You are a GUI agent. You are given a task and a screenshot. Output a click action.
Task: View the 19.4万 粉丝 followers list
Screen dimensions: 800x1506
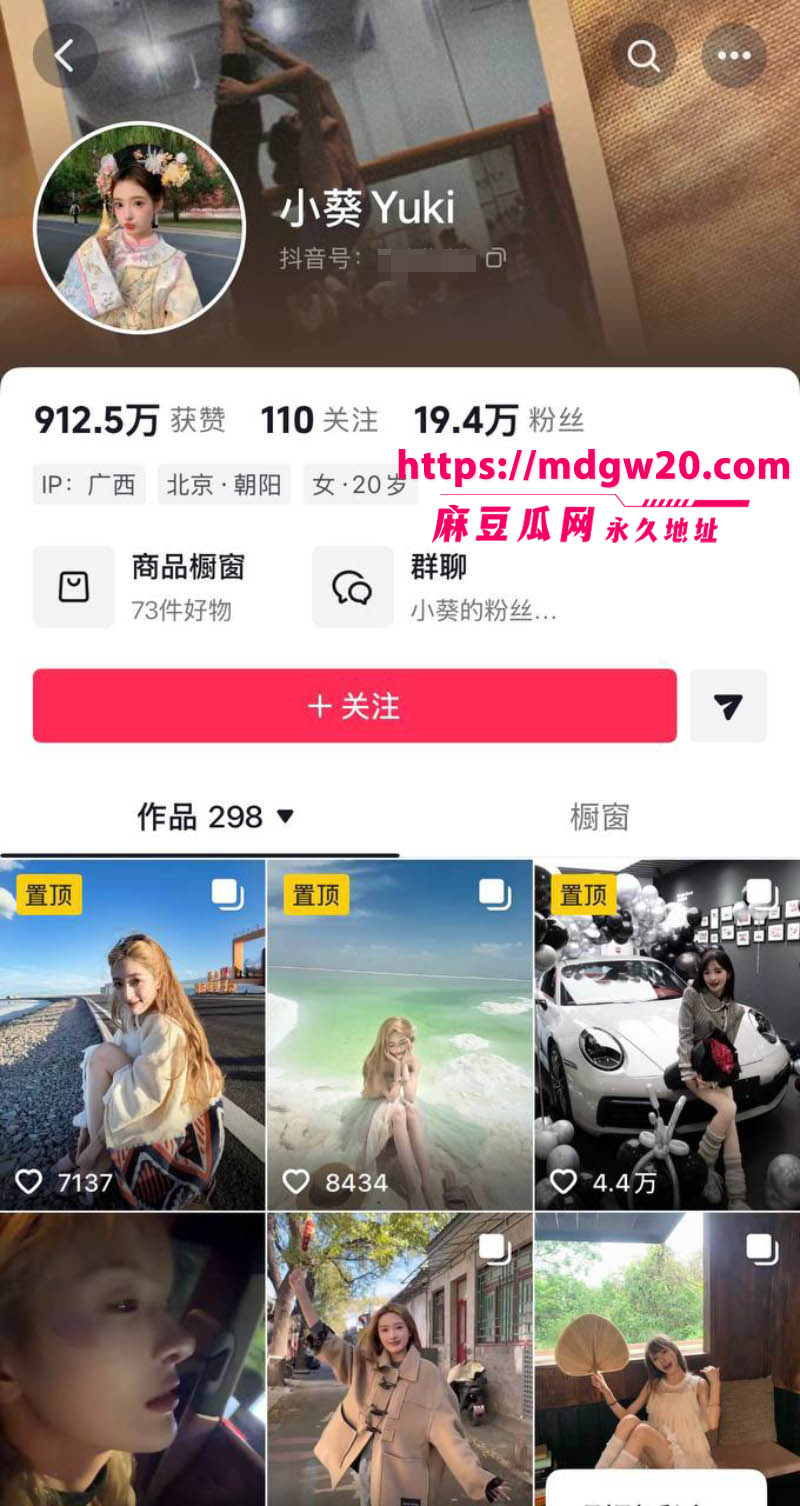(498, 420)
